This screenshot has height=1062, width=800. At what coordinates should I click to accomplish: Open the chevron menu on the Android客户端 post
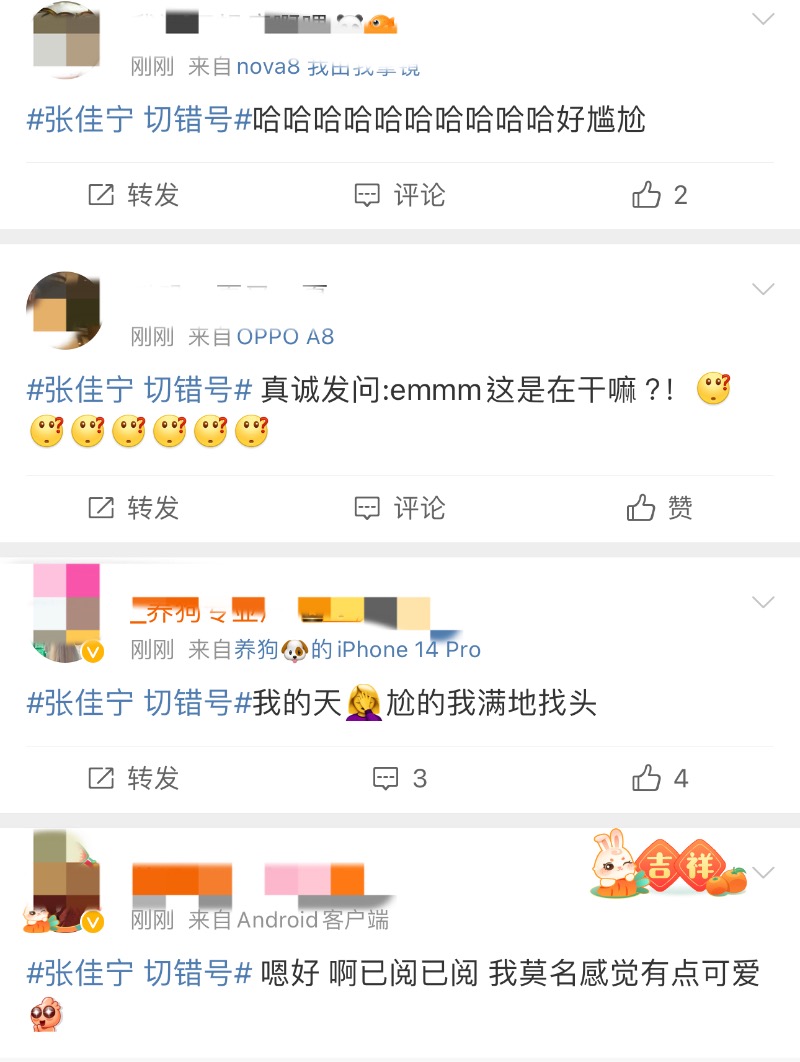pyautogui.click(x=763, y=872)
